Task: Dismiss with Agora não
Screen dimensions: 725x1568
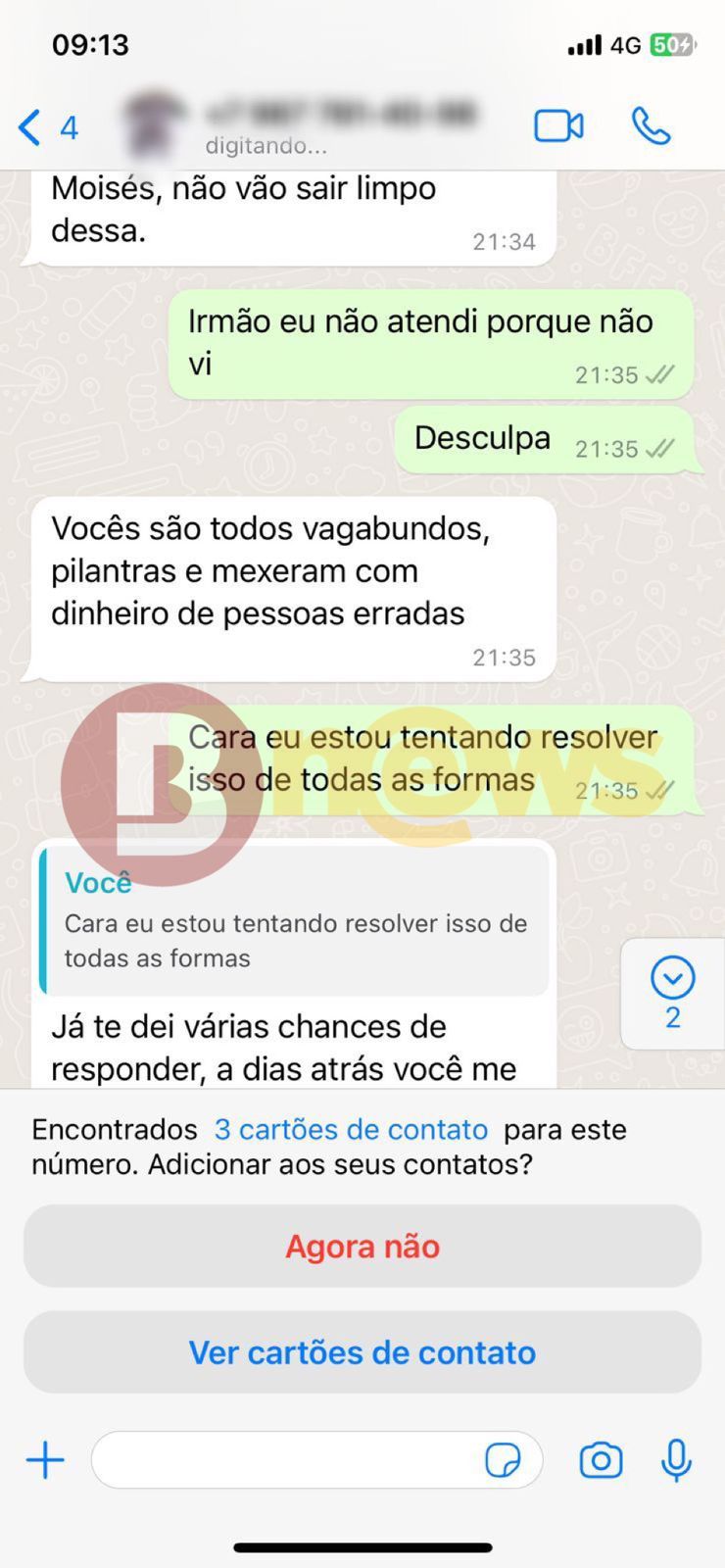Action: (x=362, y=1247)
